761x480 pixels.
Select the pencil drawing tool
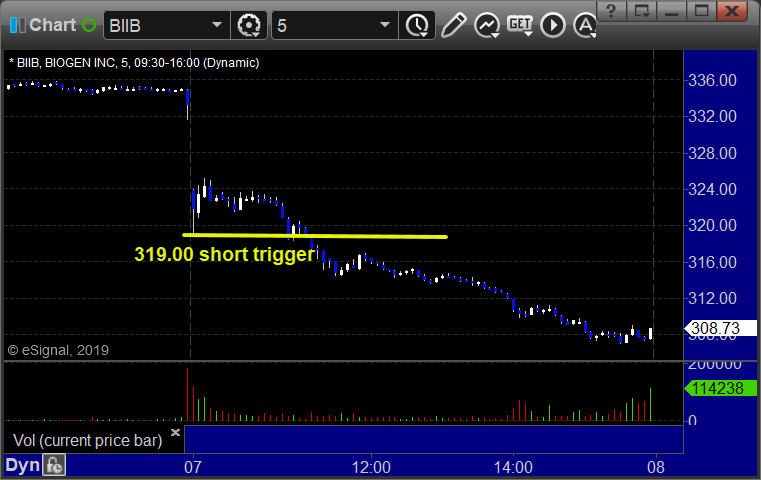[x=453, y=24]
